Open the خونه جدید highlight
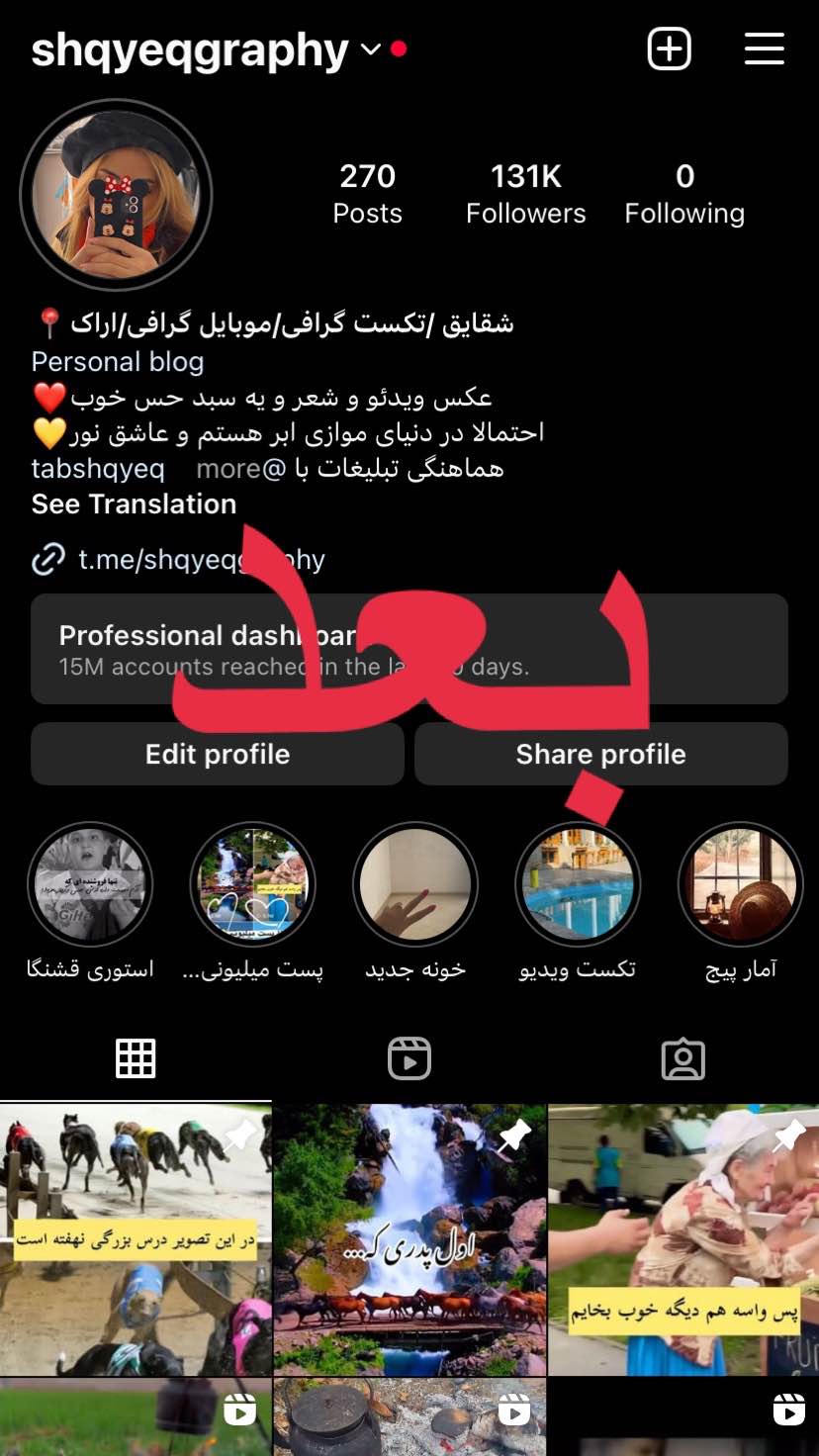The height and width of the screenshot is (1456, 819). 415,885
